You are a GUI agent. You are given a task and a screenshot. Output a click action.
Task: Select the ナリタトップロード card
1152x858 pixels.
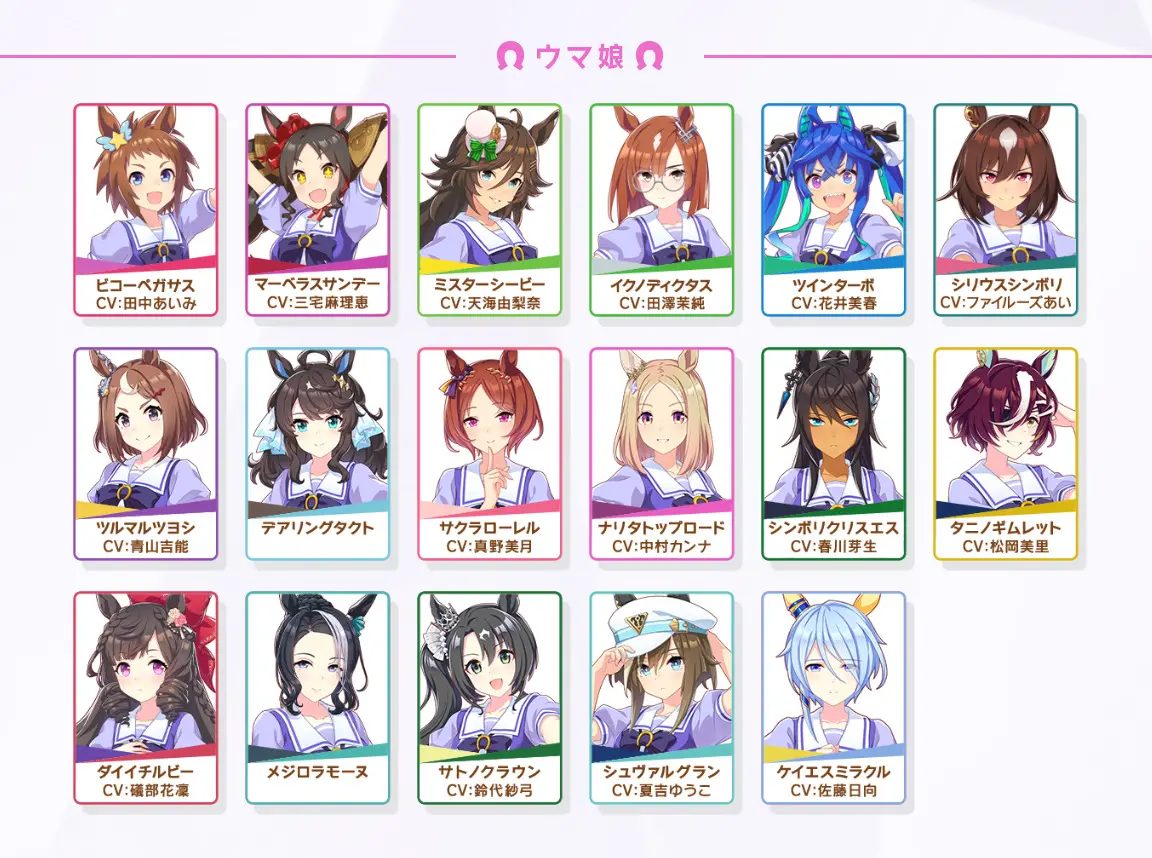[662, 453]
